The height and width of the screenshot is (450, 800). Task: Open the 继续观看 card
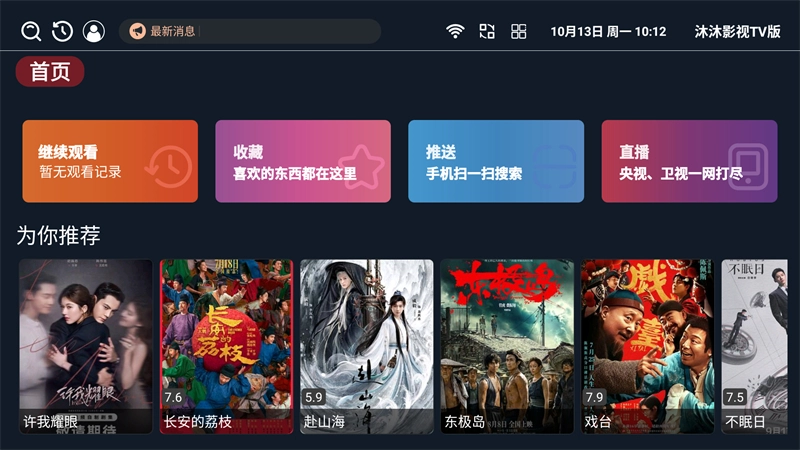point(110,161)
